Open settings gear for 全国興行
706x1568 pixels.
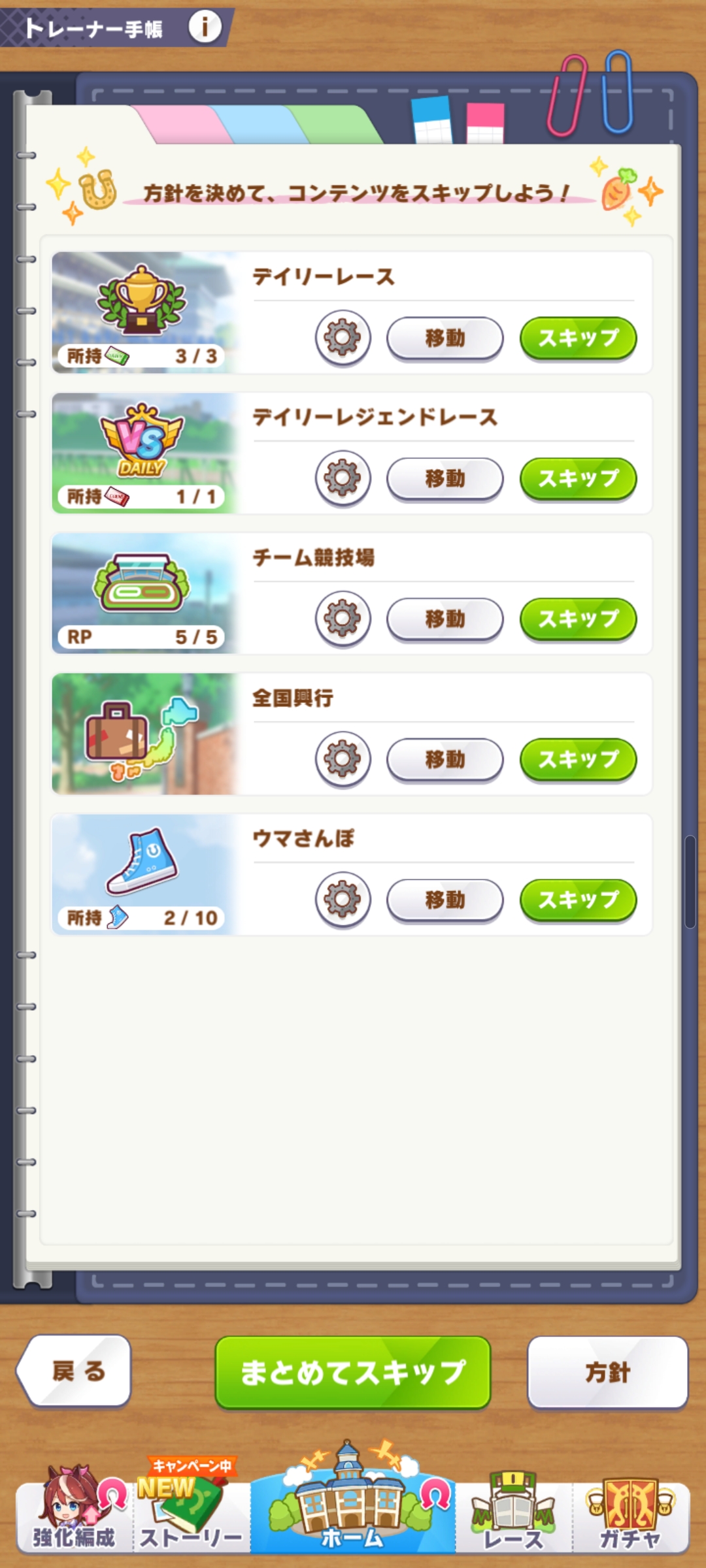[x=343, y=759]
